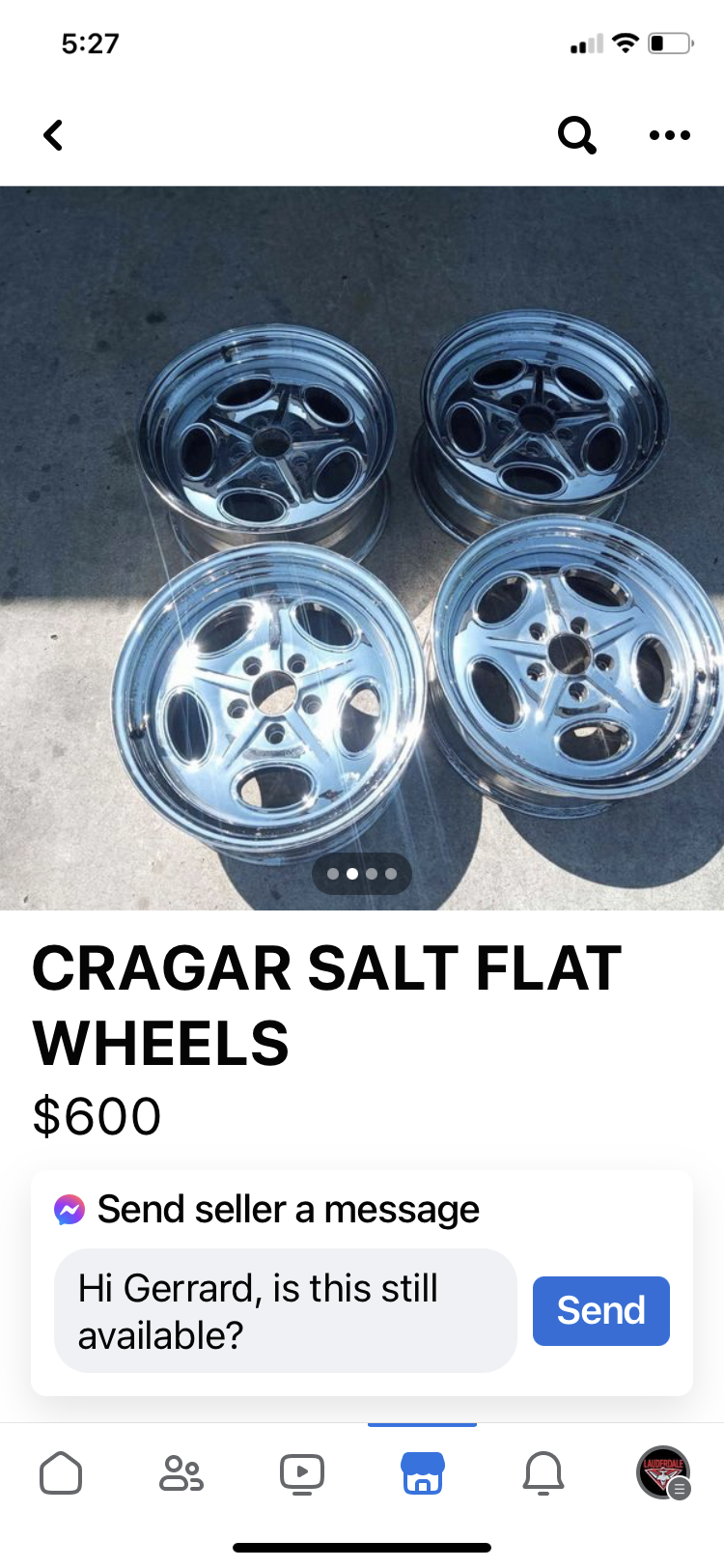Image resolution: width=724 pixels, height=1568 pixels.
Task: Open the Friends tab
Action: [181, 1473]
